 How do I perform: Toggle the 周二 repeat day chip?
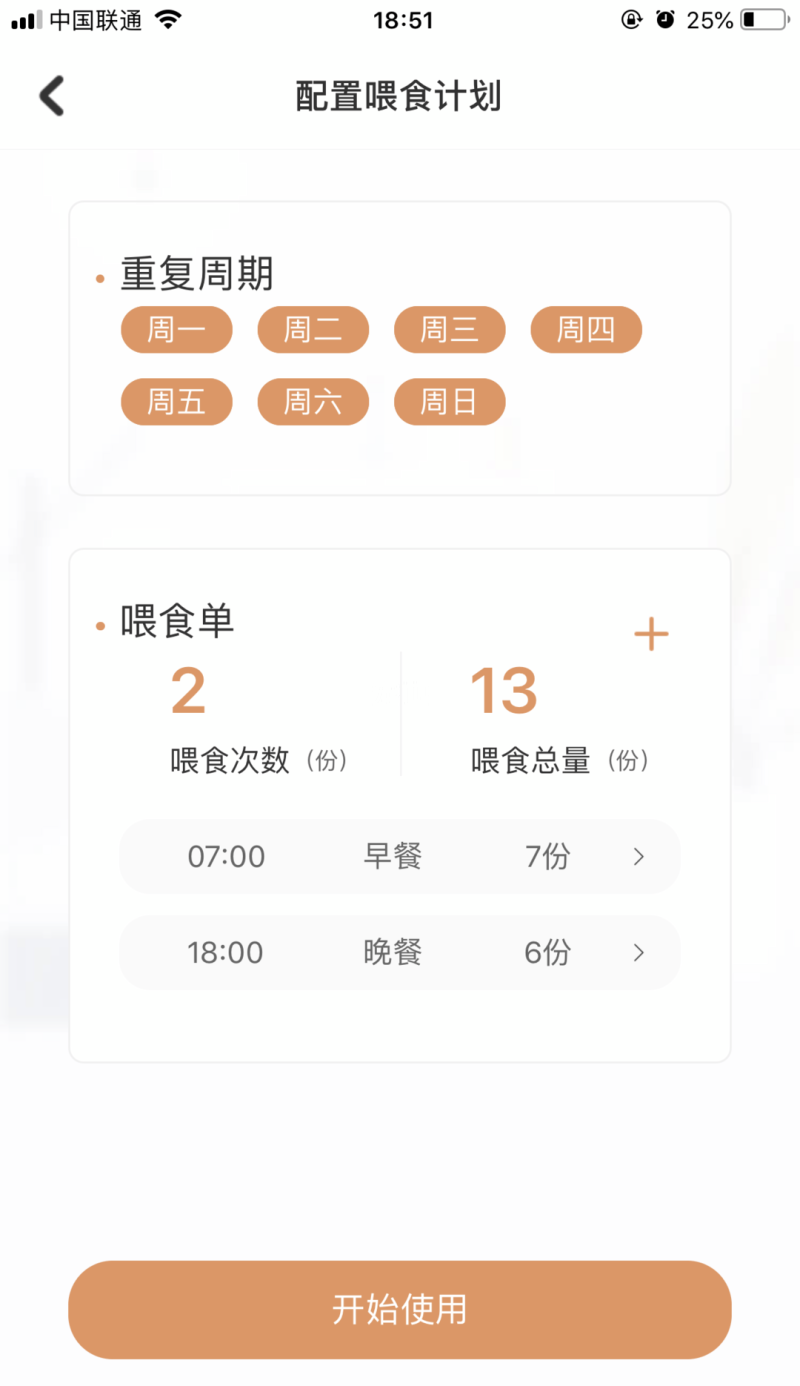tap(313, 329)
